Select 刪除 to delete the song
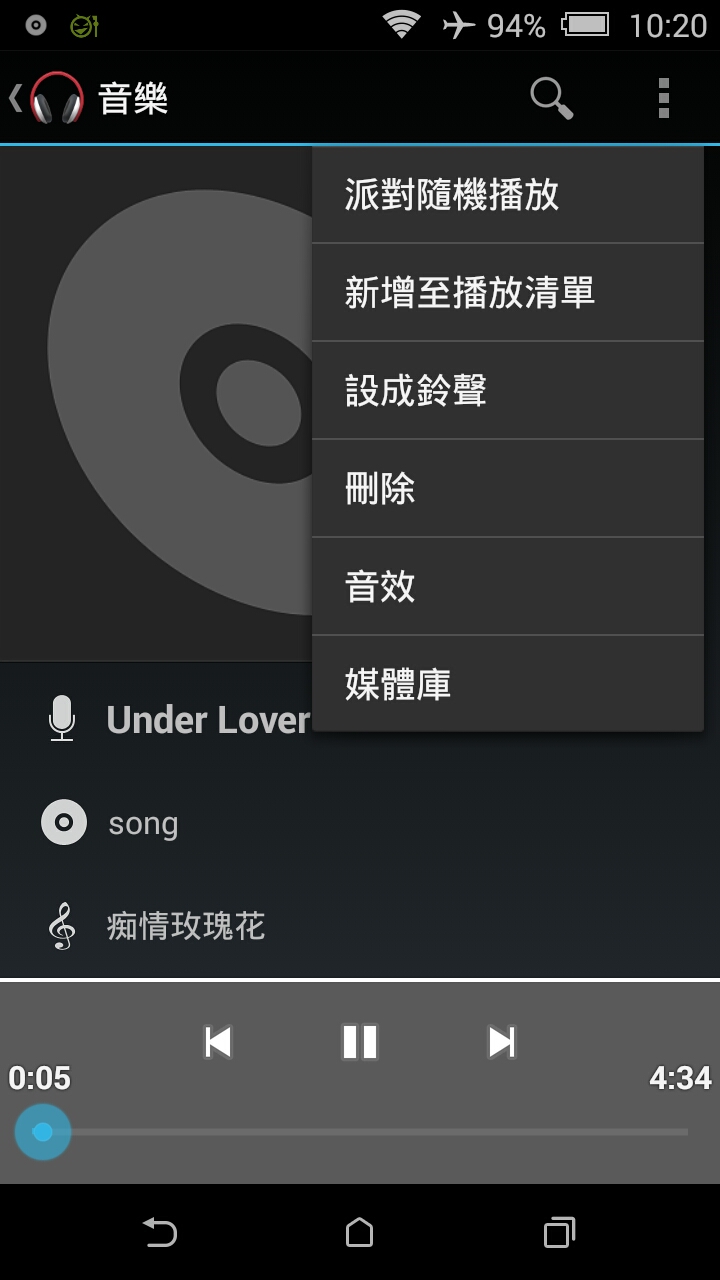Viewport: 720px width, 1280px height. pos(507,488)
